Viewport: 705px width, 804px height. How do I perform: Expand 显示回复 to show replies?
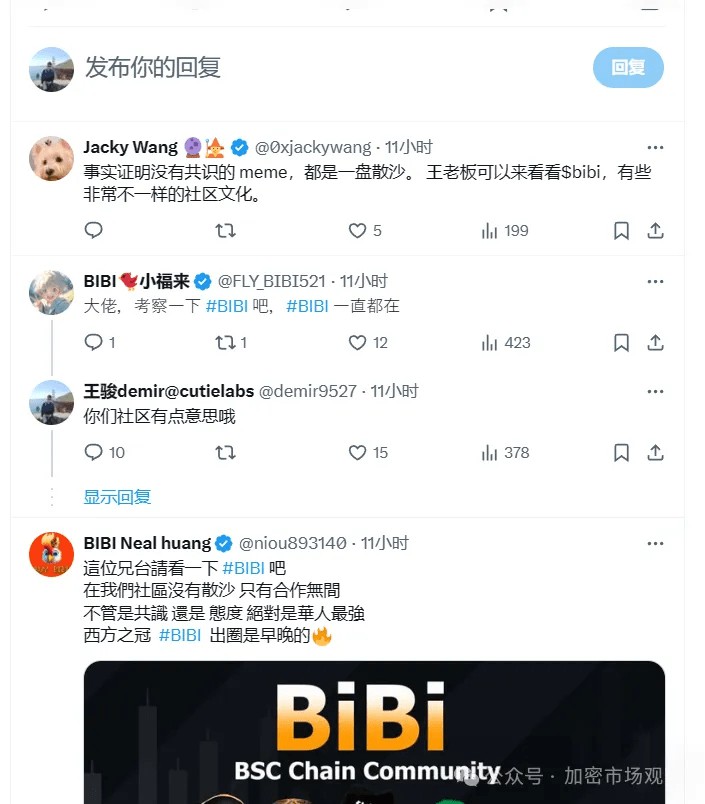pos(117,497)
